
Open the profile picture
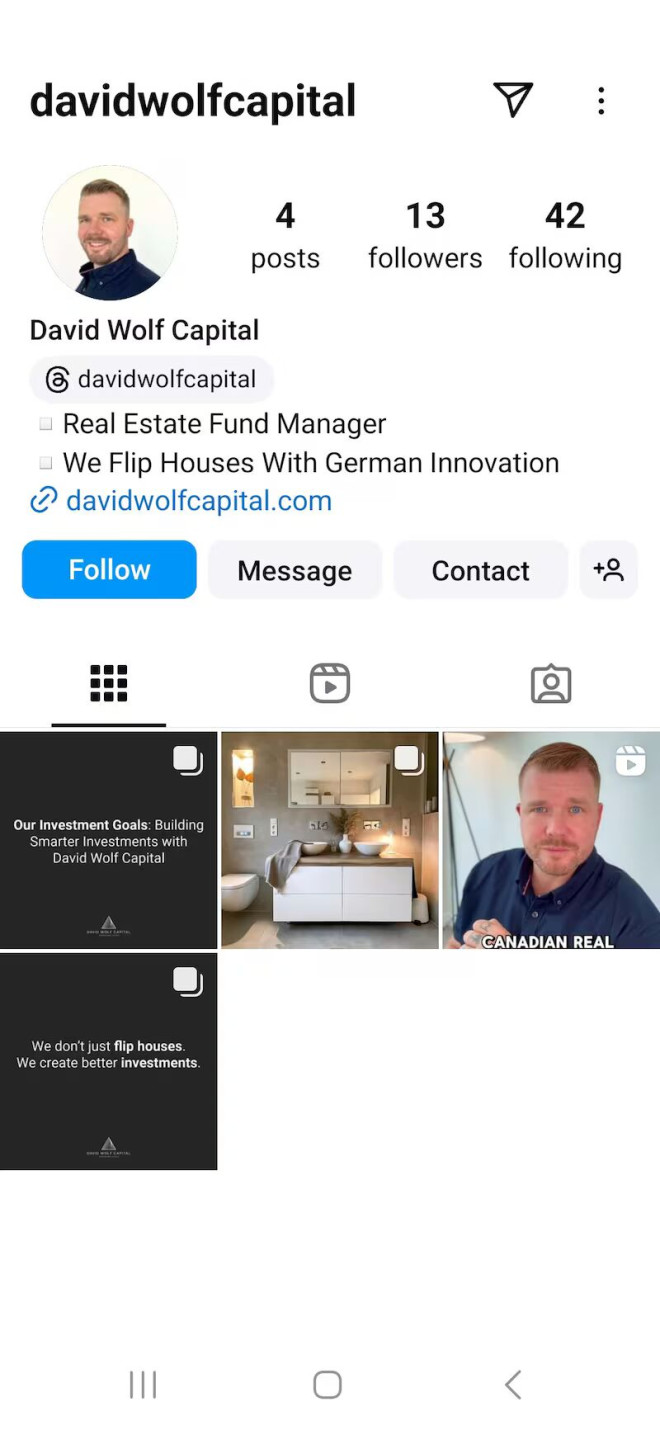click(110, 233)
